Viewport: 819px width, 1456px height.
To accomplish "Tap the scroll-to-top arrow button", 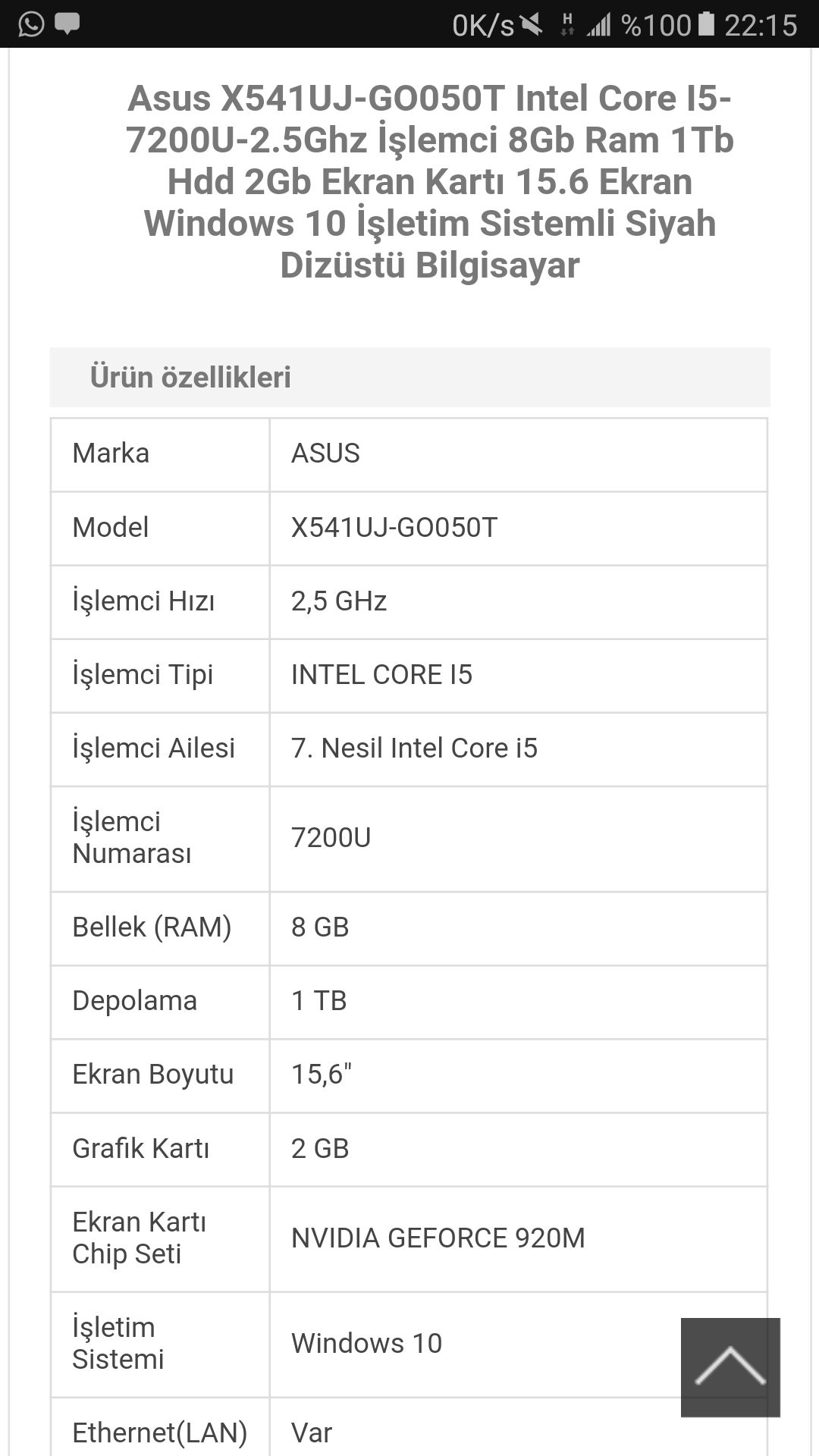I will [x=730, y=1367].
